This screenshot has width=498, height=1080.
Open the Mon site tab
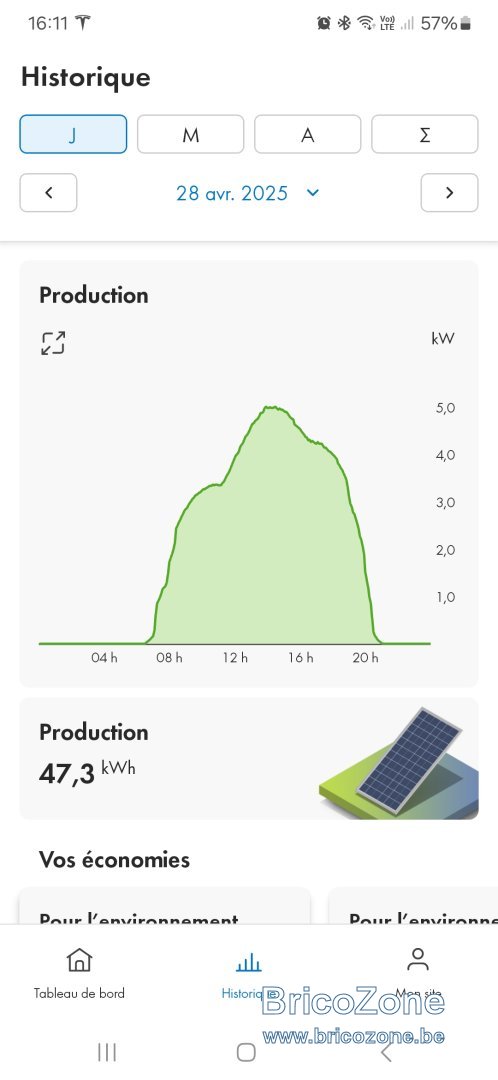[x=418, y=974]
